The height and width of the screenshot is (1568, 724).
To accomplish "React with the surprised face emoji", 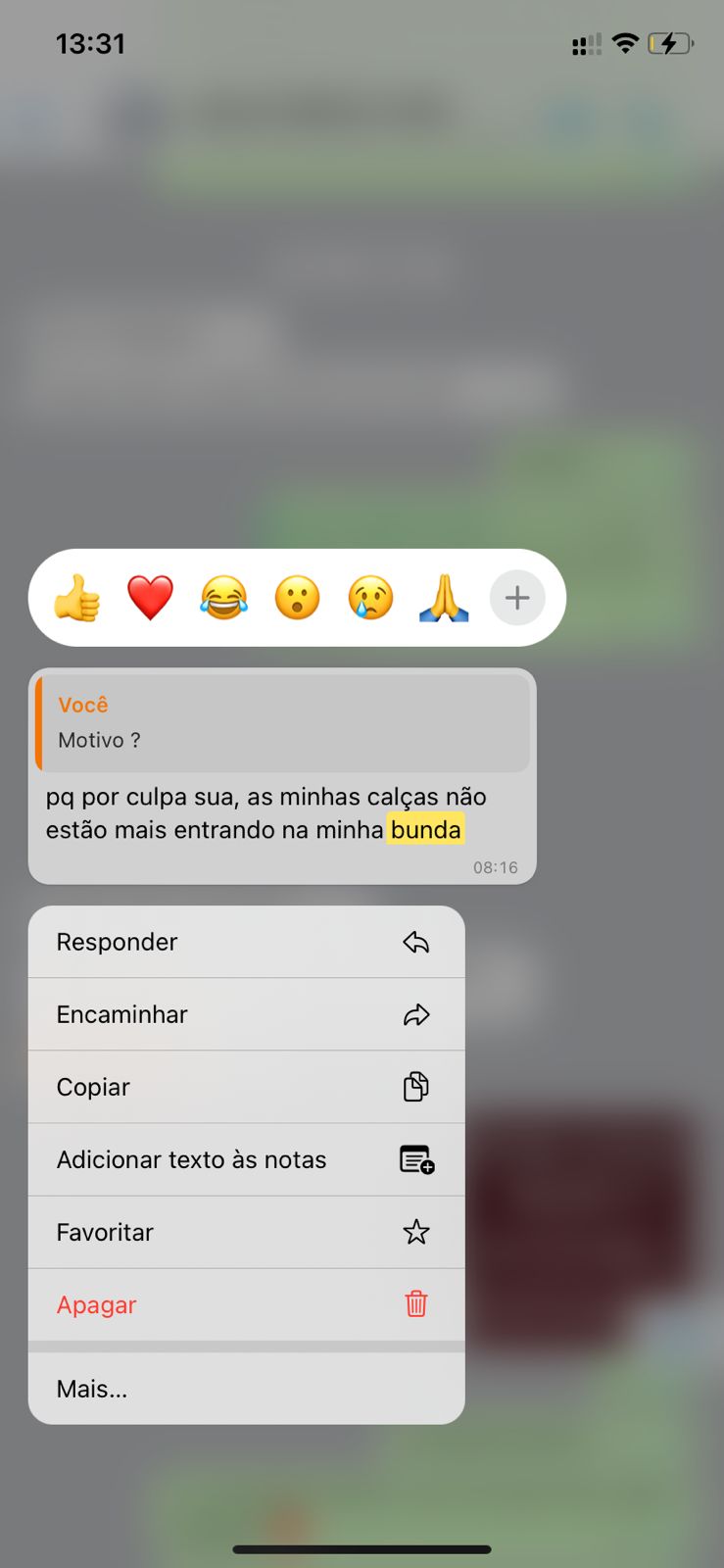I will pos(297,598).
